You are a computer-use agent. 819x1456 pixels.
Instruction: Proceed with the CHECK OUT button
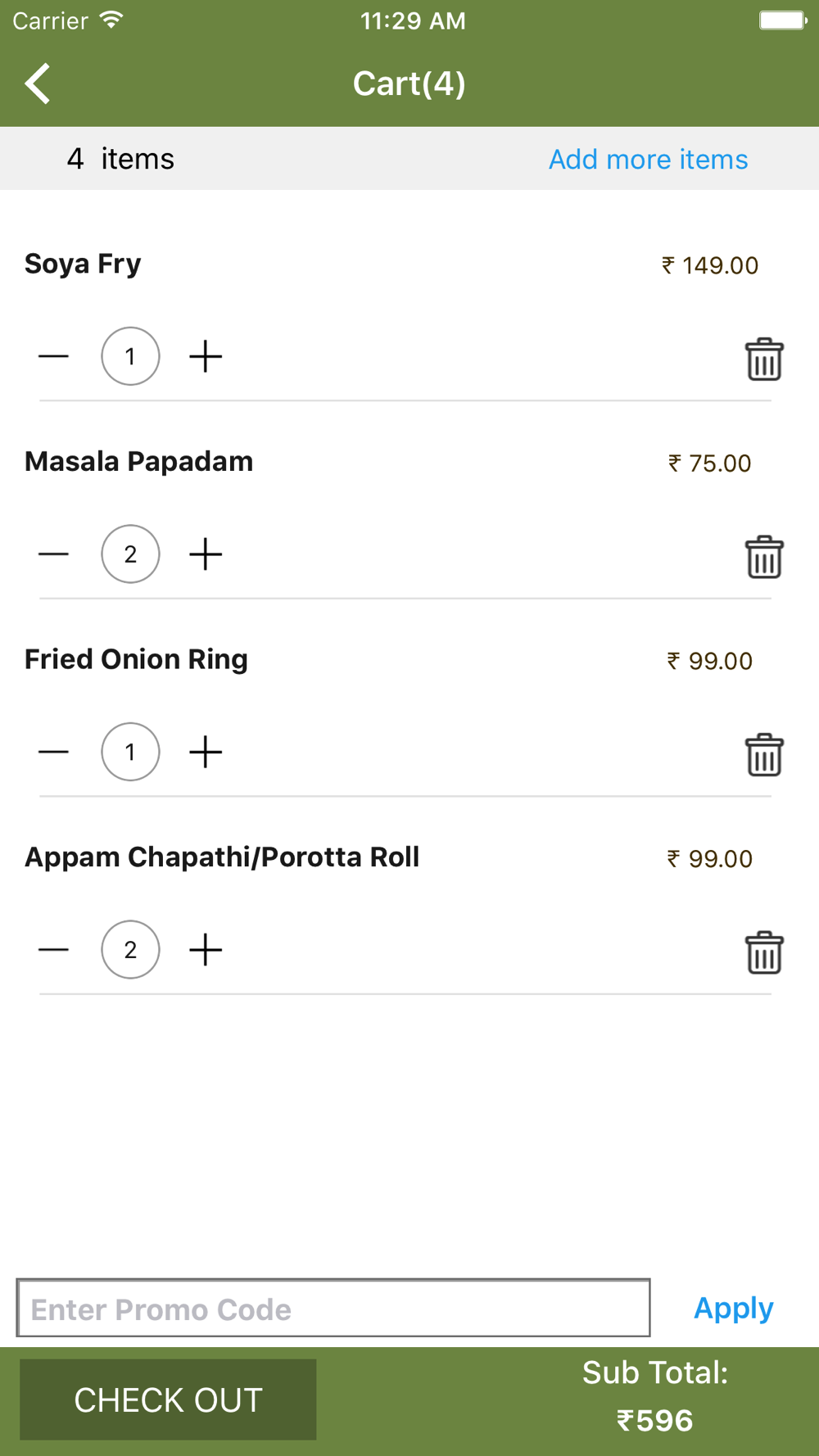(168, 1399)
